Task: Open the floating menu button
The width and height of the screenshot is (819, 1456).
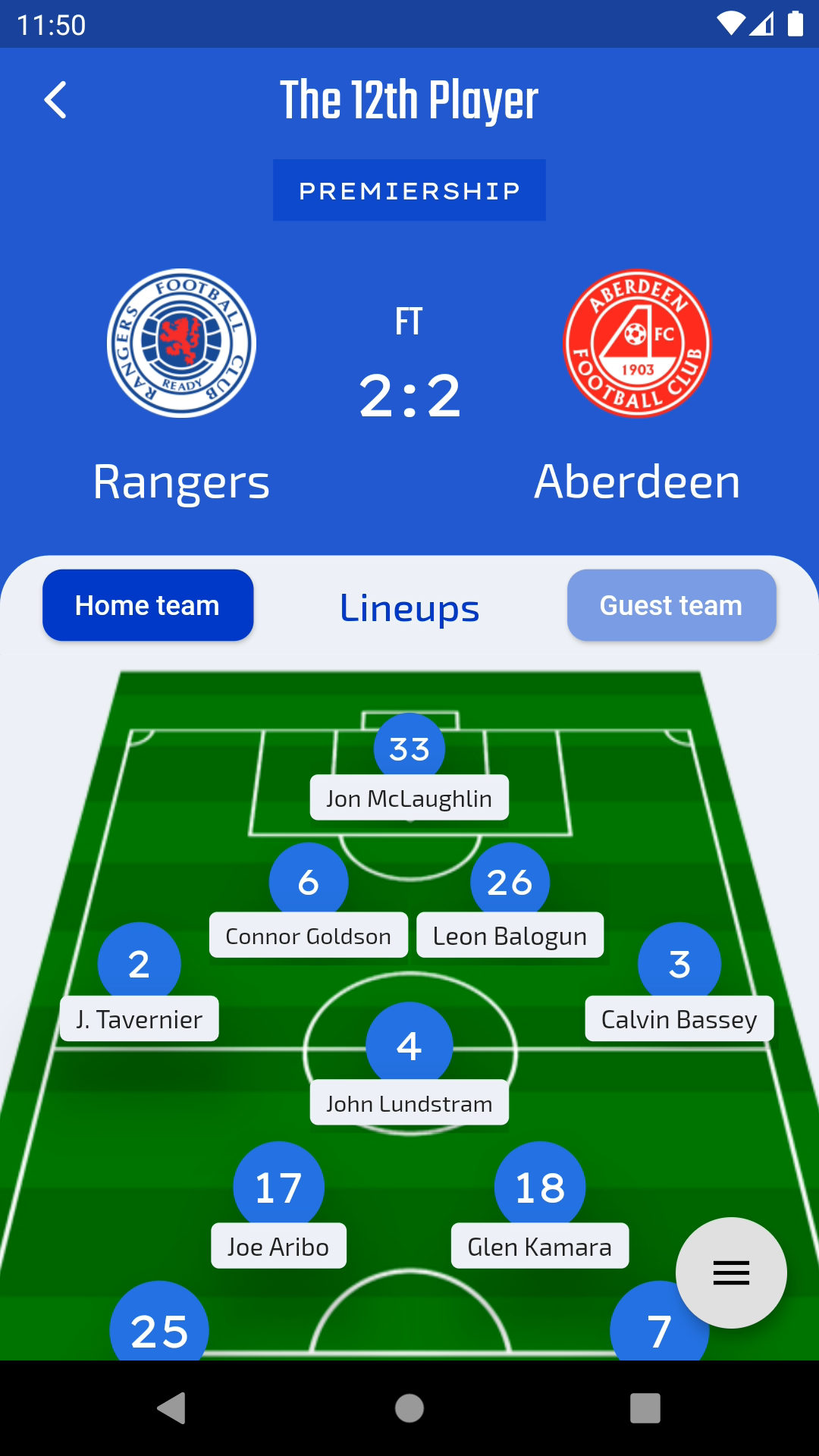Action: click(x=731, y=1272)
